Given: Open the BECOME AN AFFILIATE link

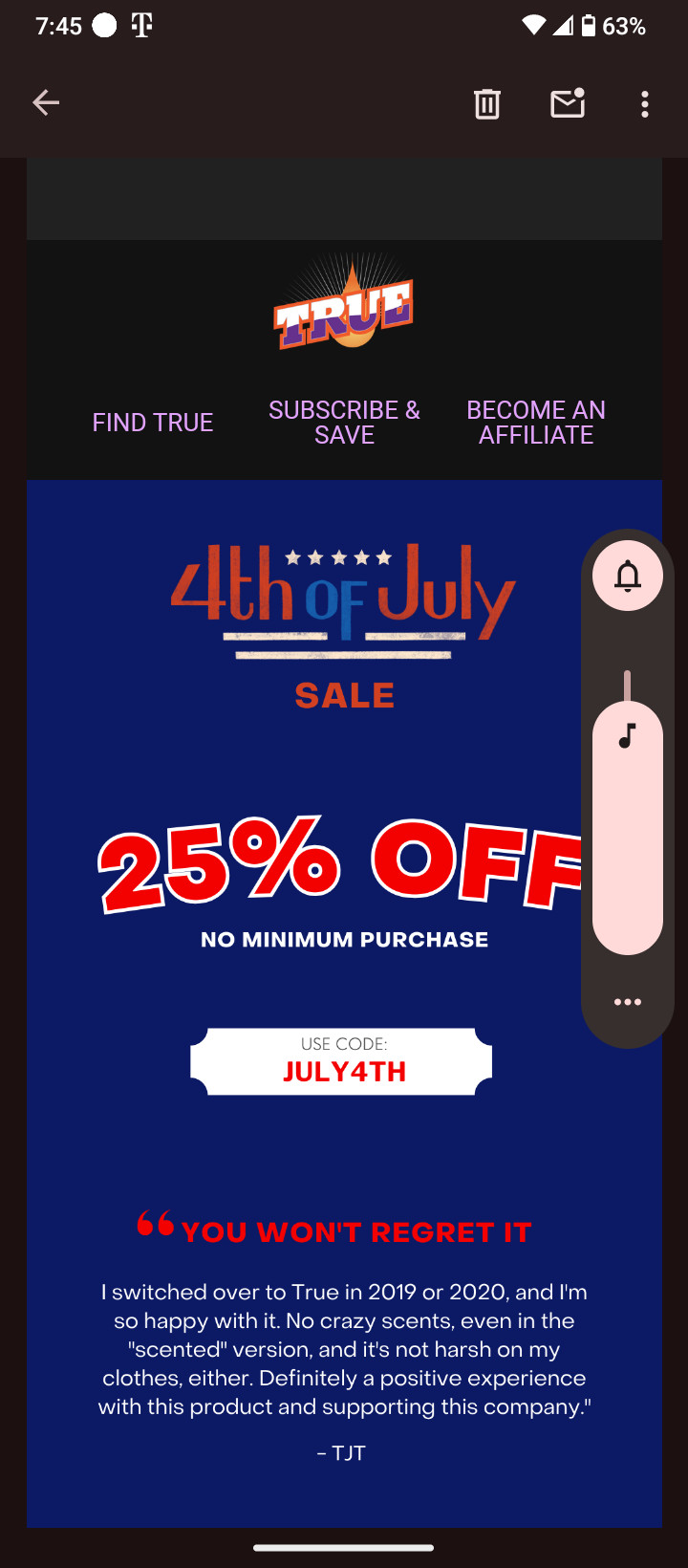Looking at the screenshot, I should [536, 423].
